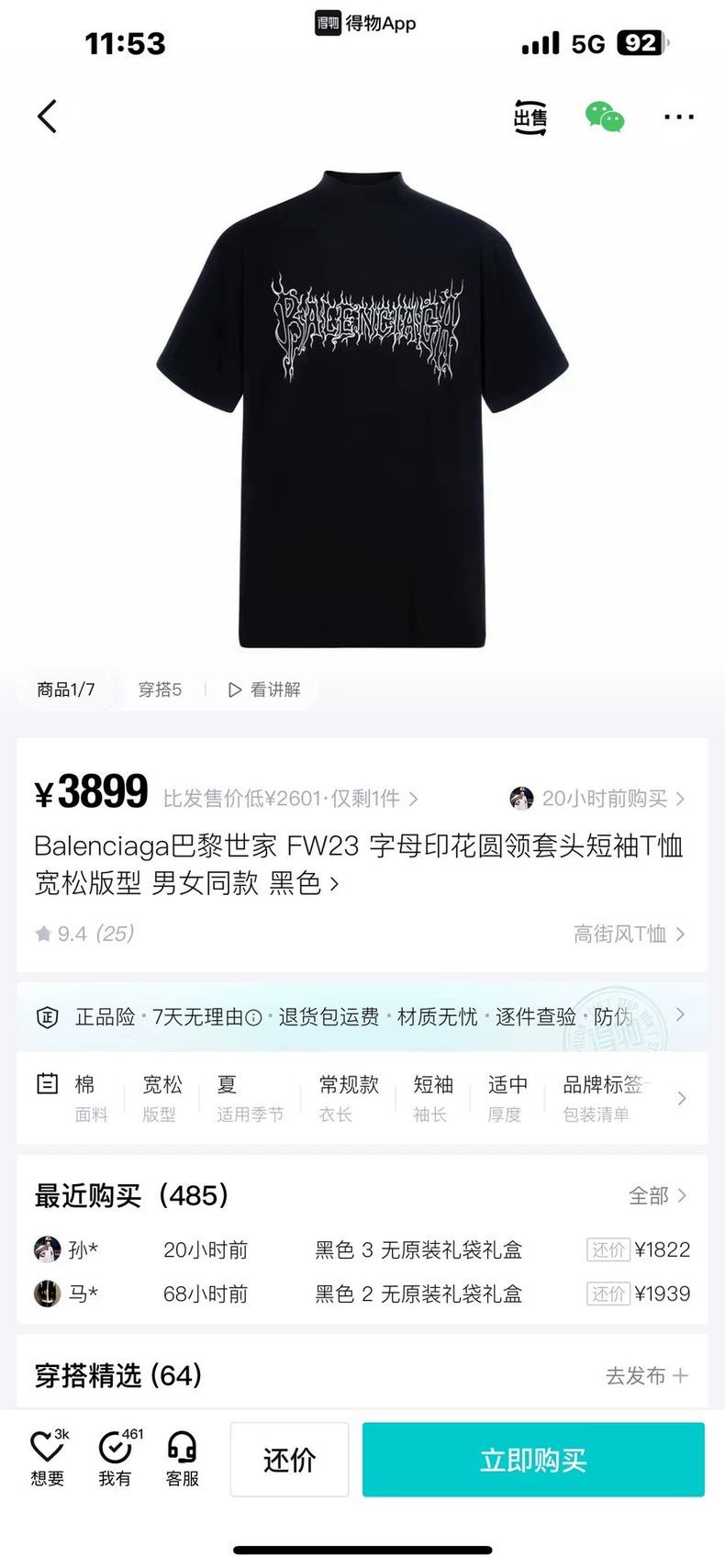This screenshot has width=725, height=1568.
Task: Tap the bottom 还价 bargain button
Action: tap(289, 1460)
